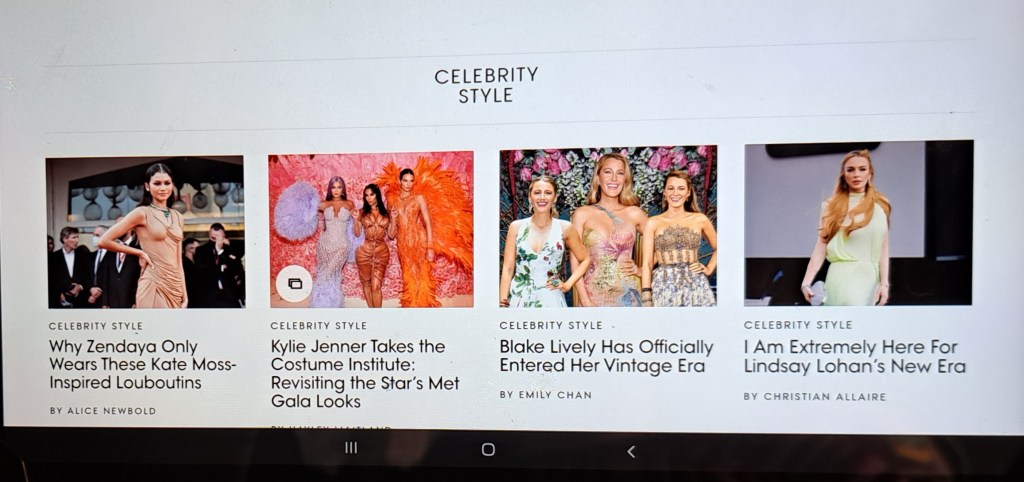Screen dimensions: 1024x482
Task: Open the recent apps view
Action: pos(351,448)
